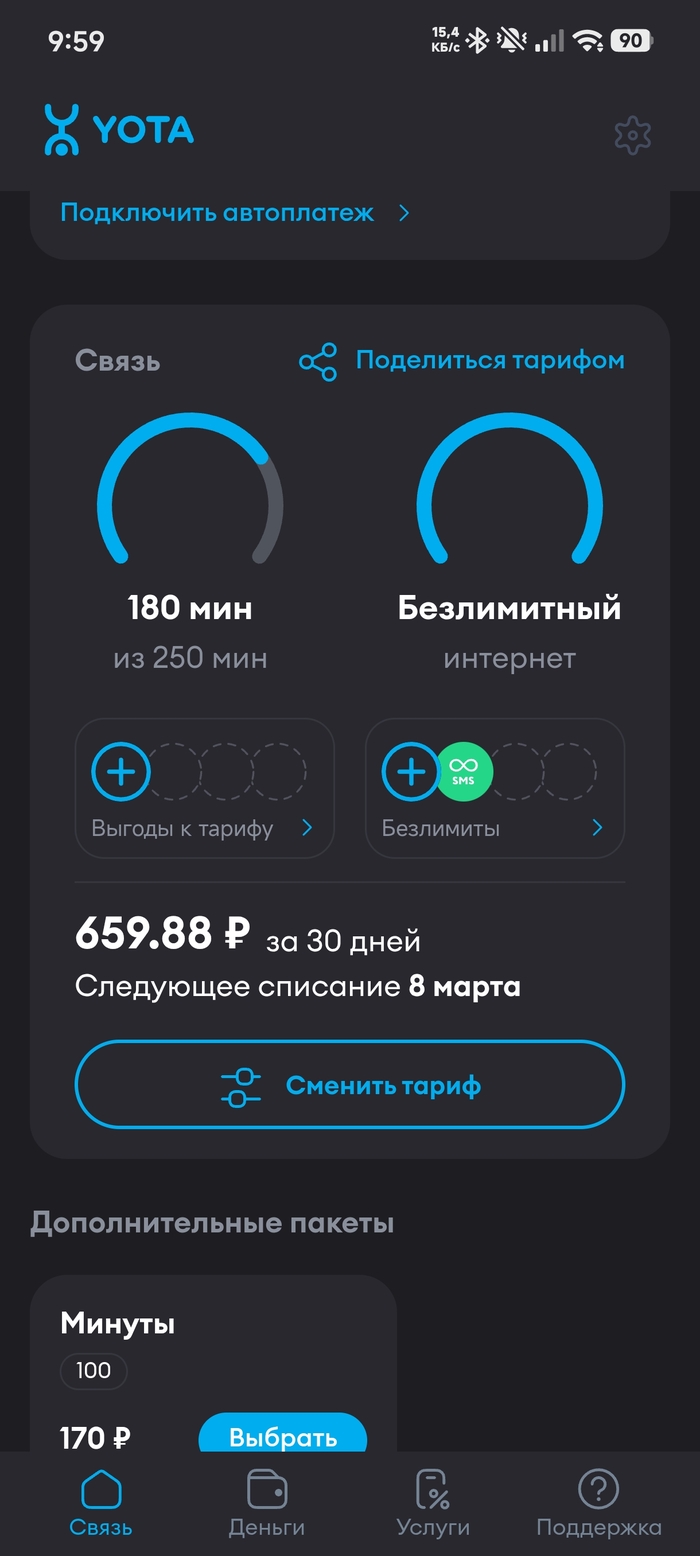Tap Поделиться тарифом to share the tariff
The width and height of the screenshot is (700, 1556).
pos(462,361)
